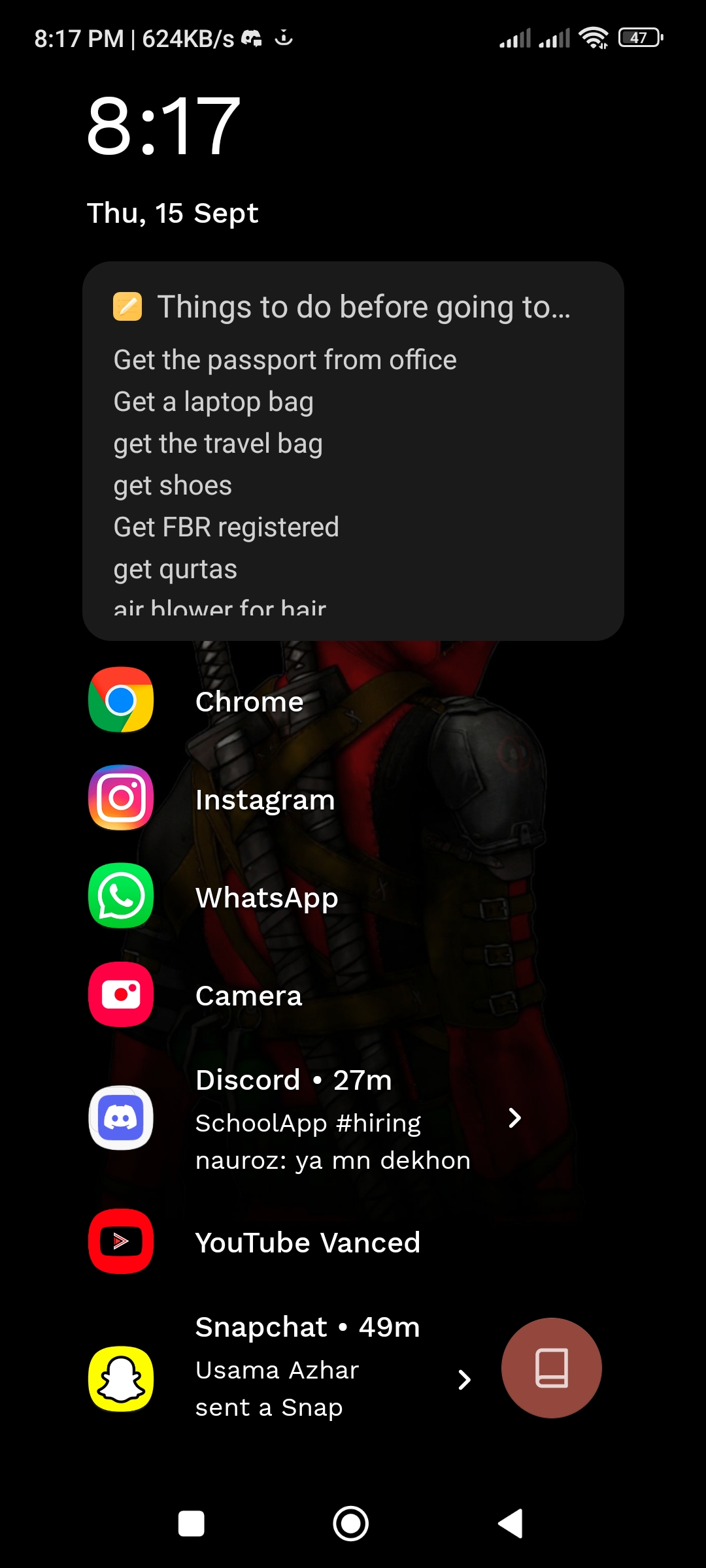This screenshot has width=706, height=1568.
Task: Go to the home screen
Action: click(351, 1524)
